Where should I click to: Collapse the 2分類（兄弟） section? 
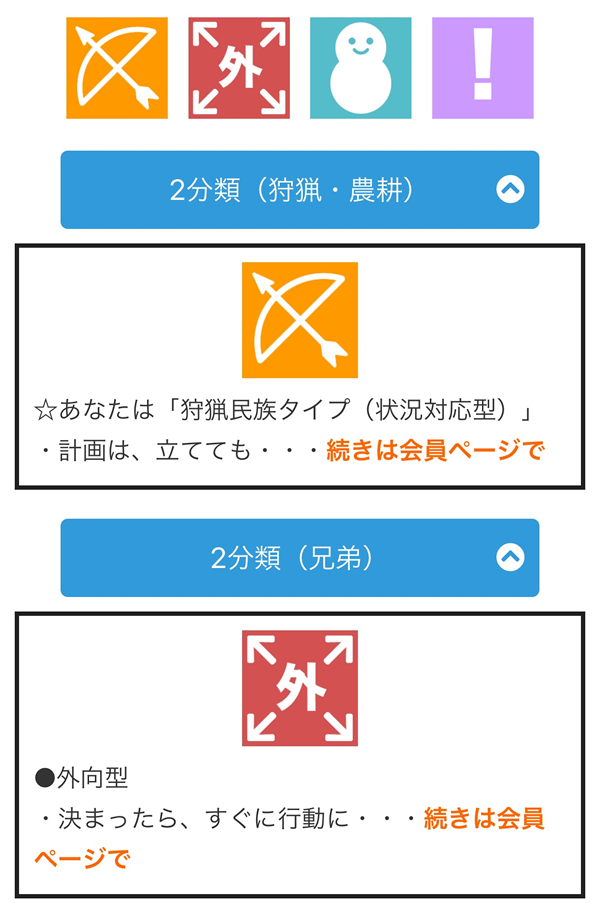[510, 557]
